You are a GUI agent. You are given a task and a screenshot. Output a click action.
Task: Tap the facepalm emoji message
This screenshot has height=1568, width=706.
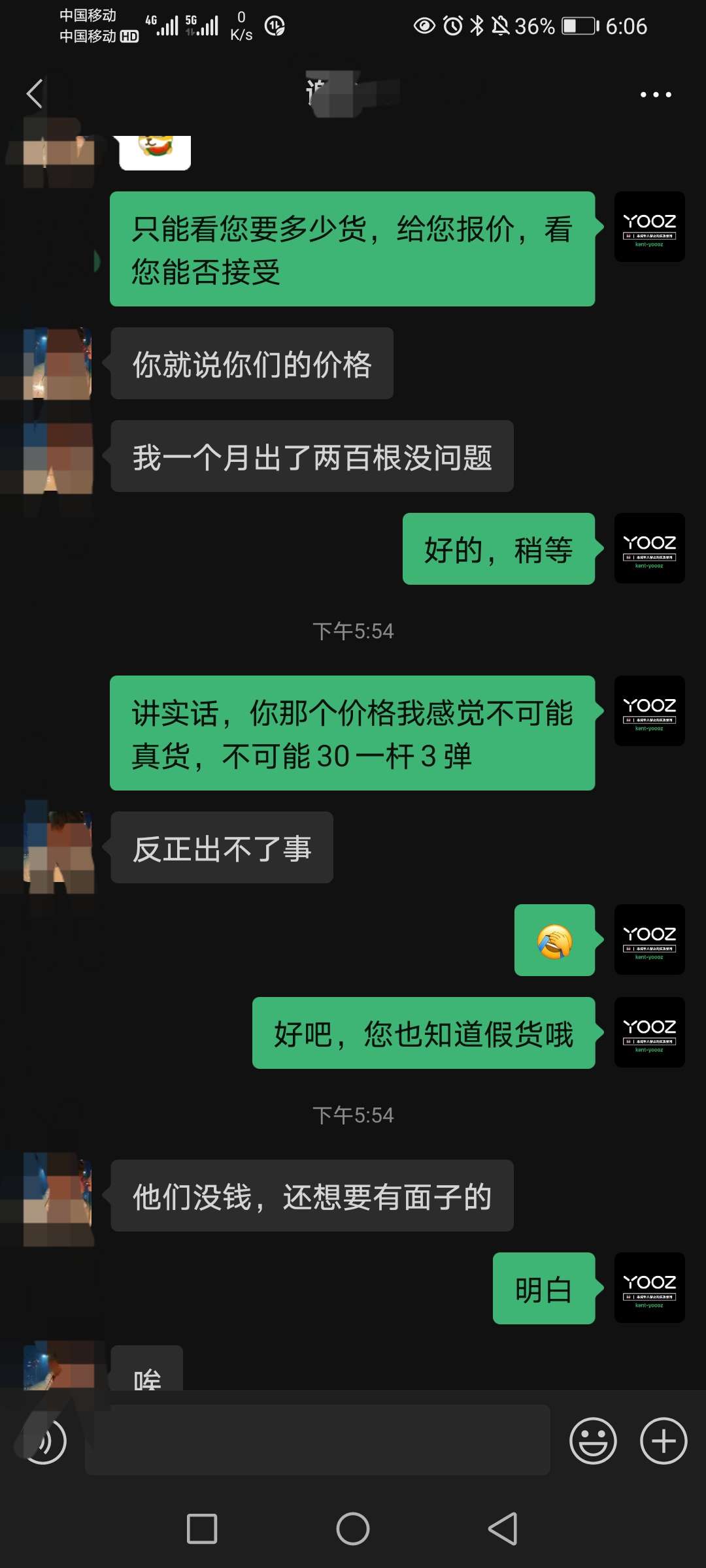coord(554,941)
